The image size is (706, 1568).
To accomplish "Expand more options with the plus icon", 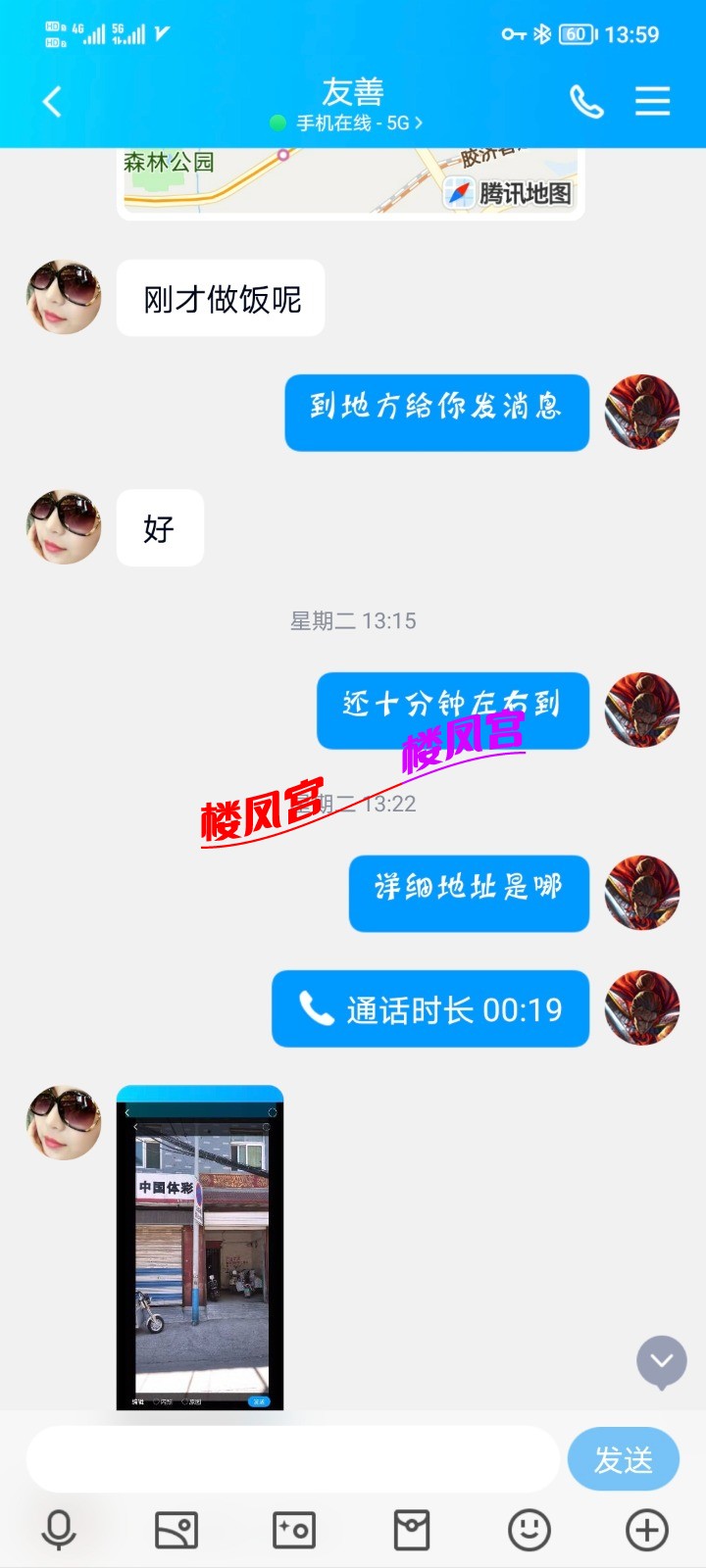I will 647,1530.
